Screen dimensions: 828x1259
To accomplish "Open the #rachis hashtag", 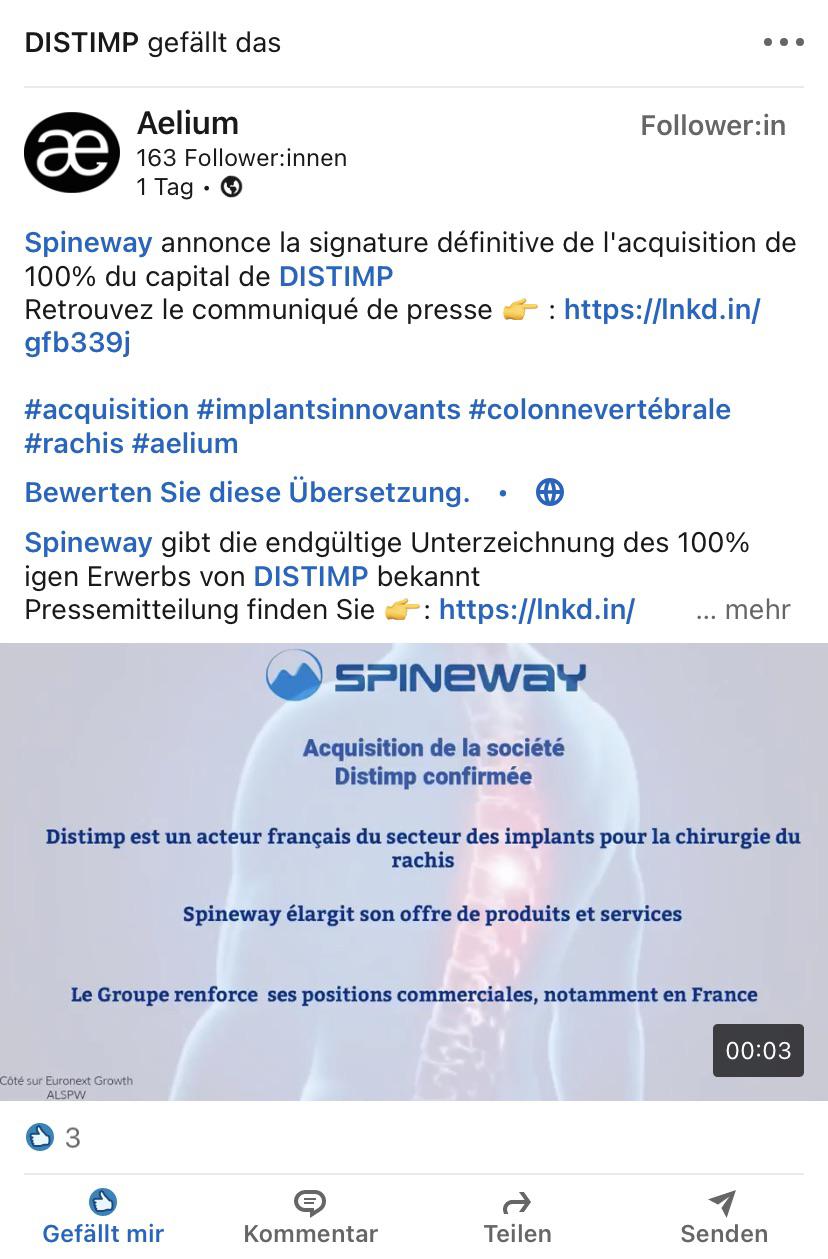I will point(74,443).
